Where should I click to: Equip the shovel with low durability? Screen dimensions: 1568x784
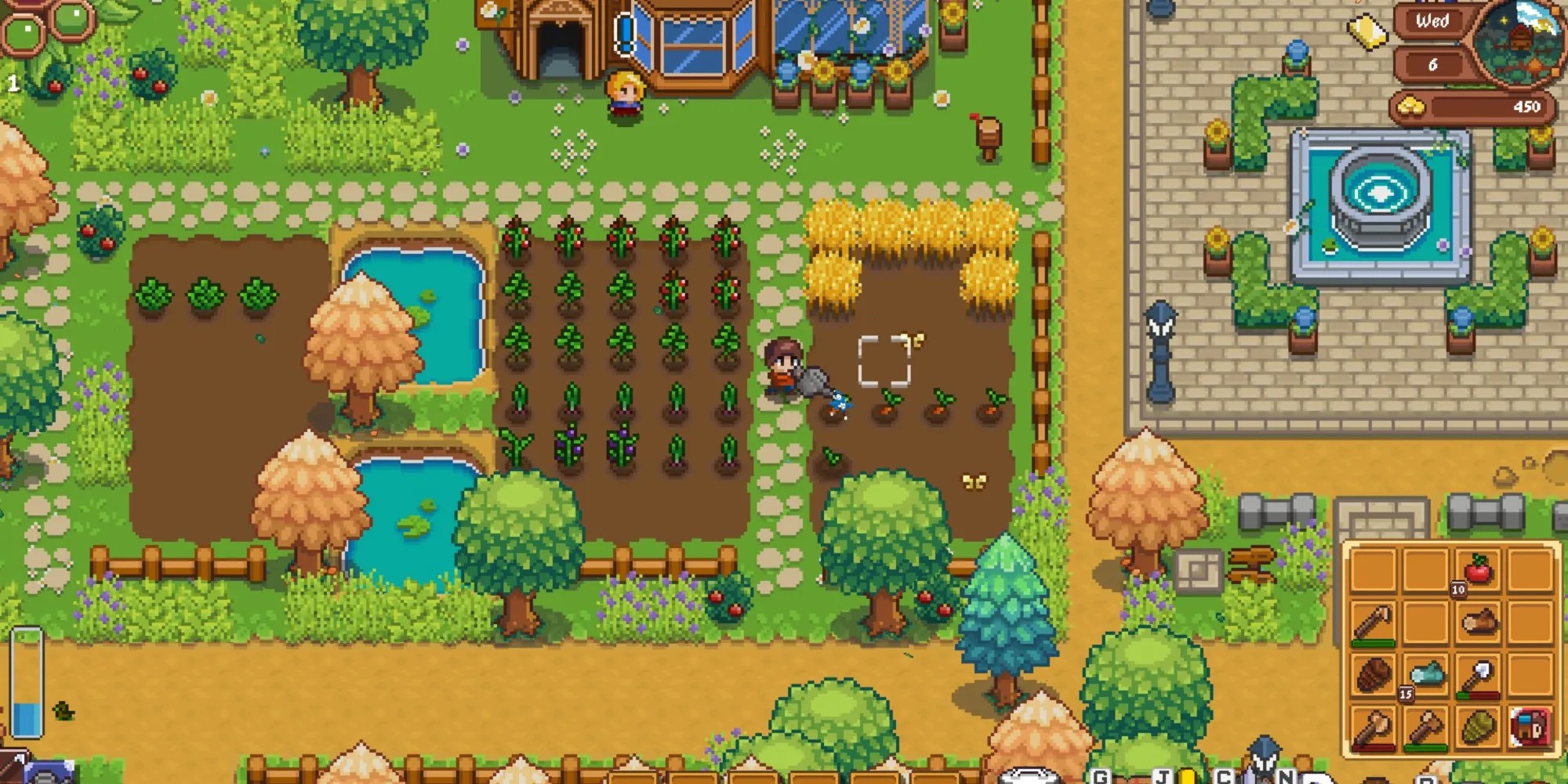1478,676
